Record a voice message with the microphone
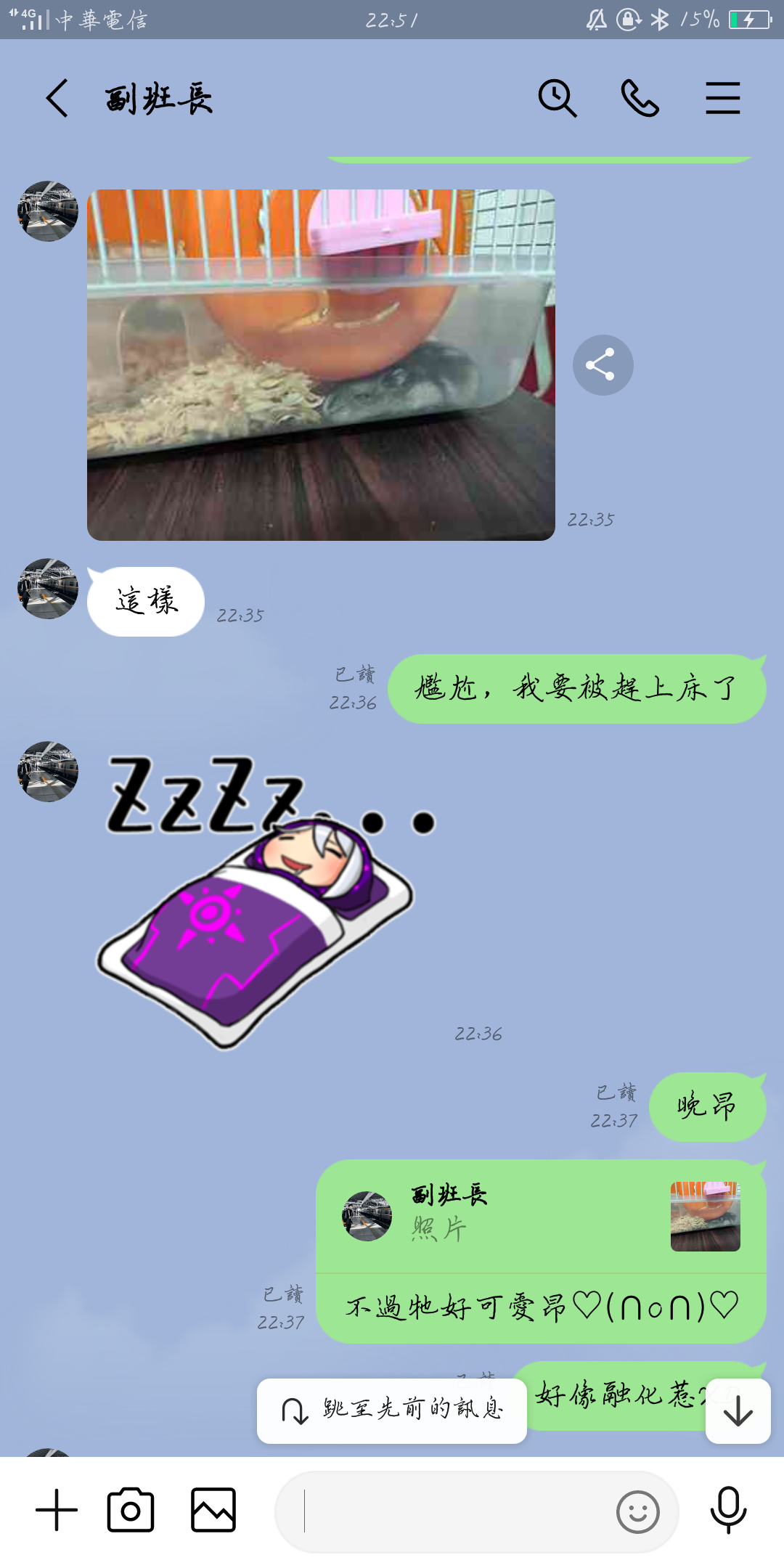 coord(728,1510)
